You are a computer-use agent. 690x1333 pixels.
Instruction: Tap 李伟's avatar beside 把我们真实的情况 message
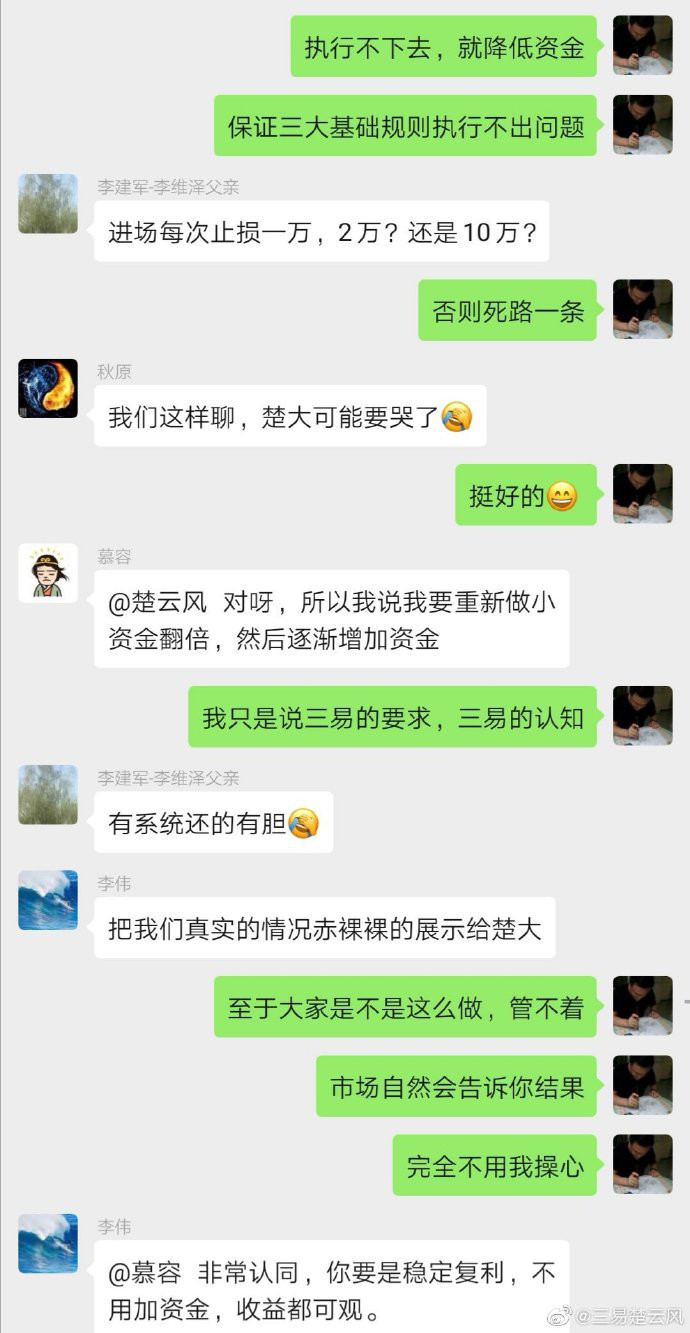coord(48,900)
